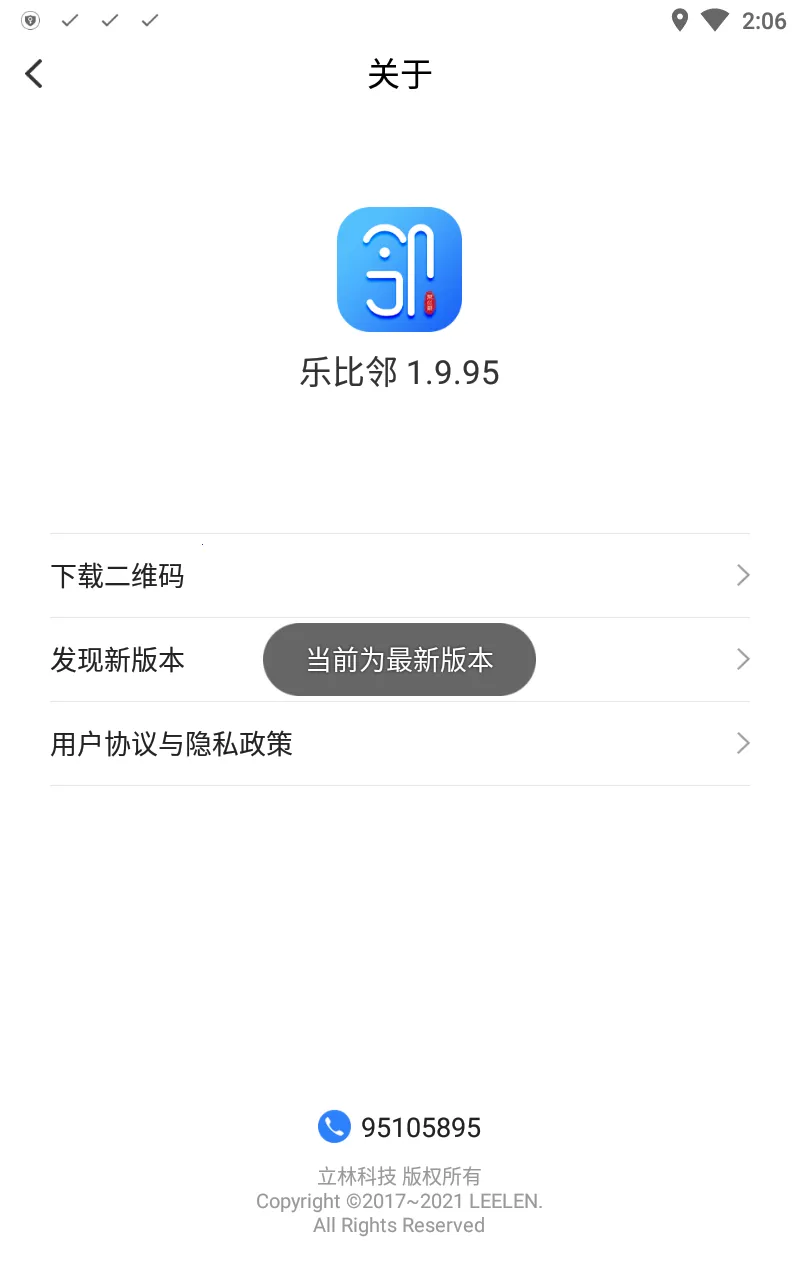Image resolution: width=800 pixels, height=1280 pixels.
Task: Tap the version text 乐比邻 1.9.95
Action: point(399,372)
